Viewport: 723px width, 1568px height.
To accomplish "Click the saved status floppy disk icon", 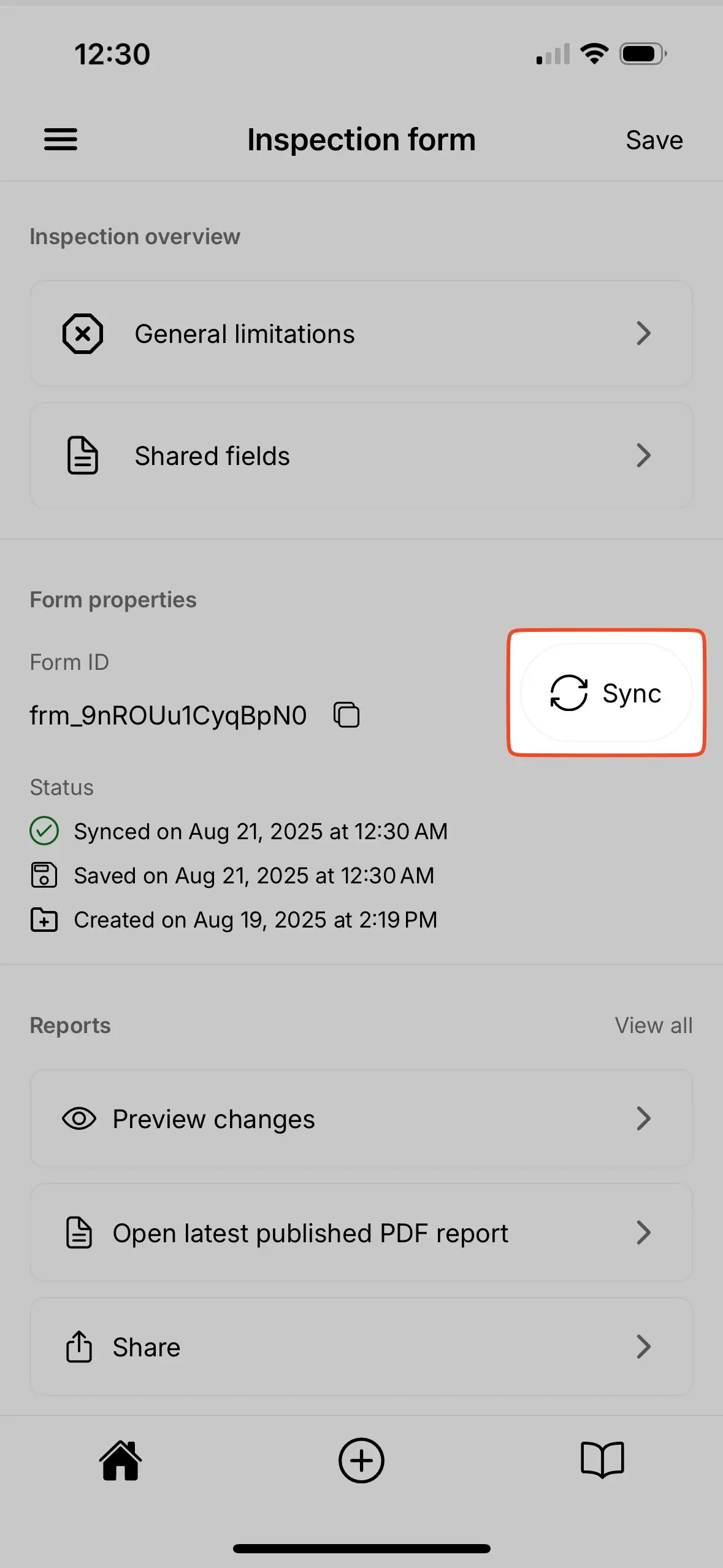I will click(44, 875).
